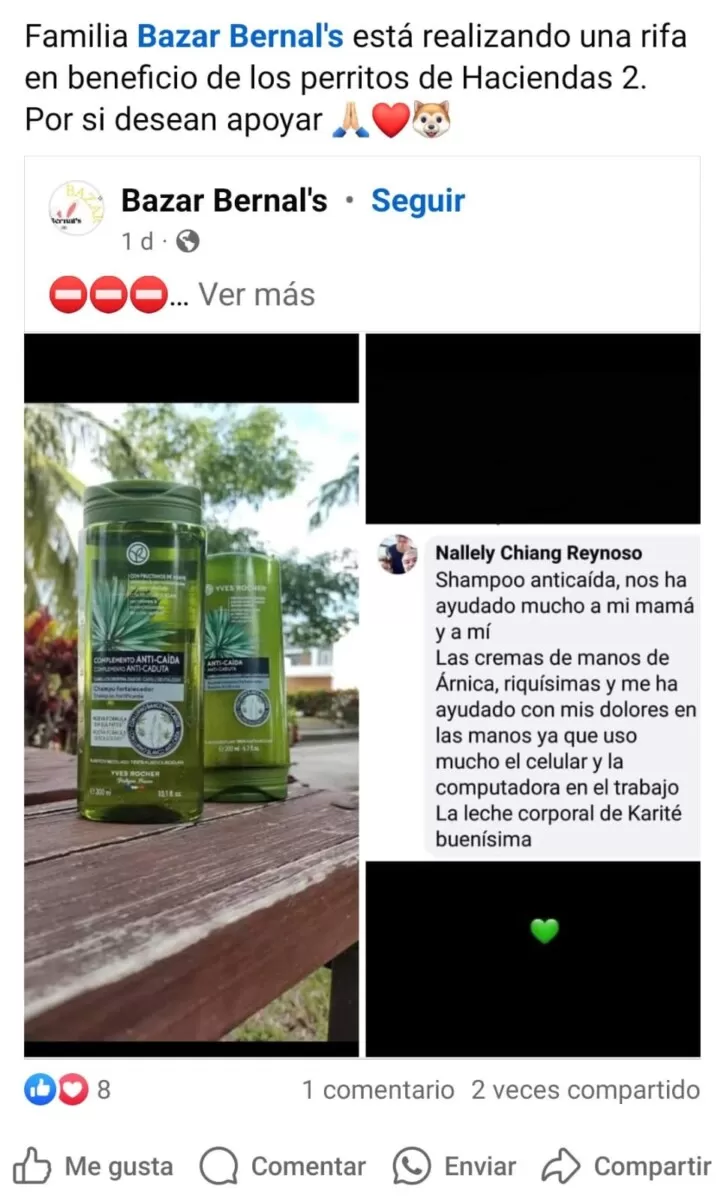
Task: Like the post with Me gusta
Action: pos(93,1166)
